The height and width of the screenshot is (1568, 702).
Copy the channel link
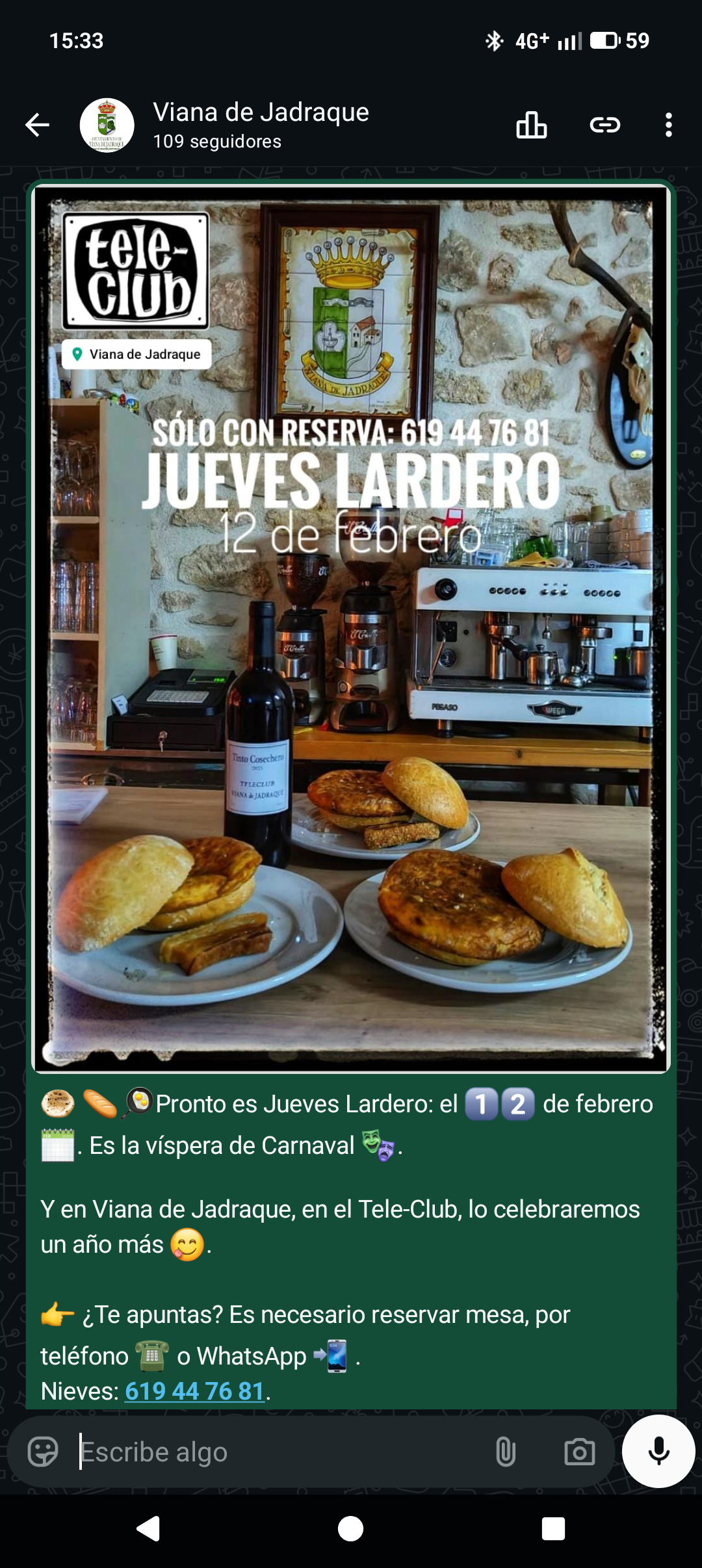604,125
